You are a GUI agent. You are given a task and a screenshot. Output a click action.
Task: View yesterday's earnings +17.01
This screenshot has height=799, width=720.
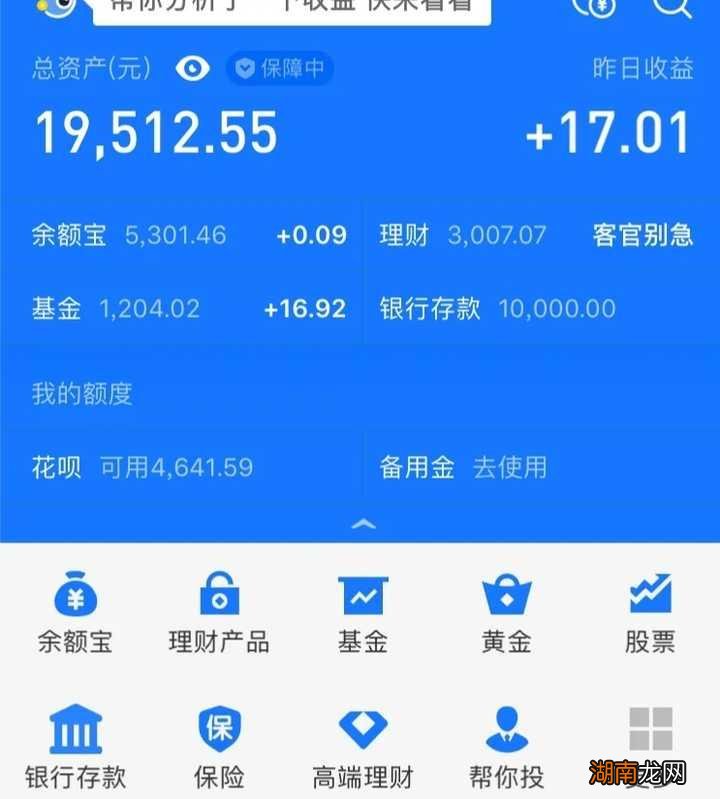[x=610, y=131]
